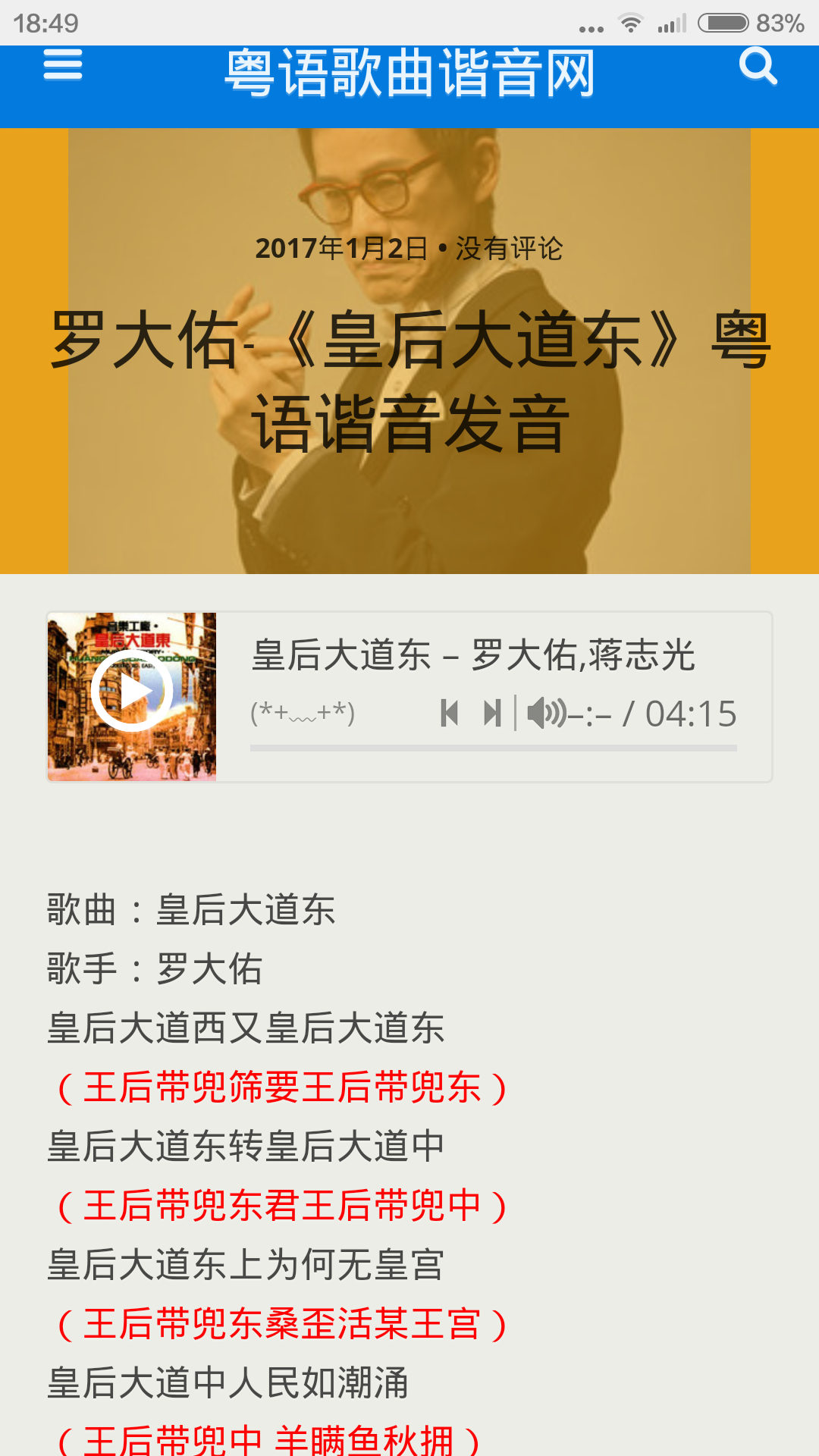Play the song 皇后大道东
819x1456 pixels.
click(x=132, y=691)
